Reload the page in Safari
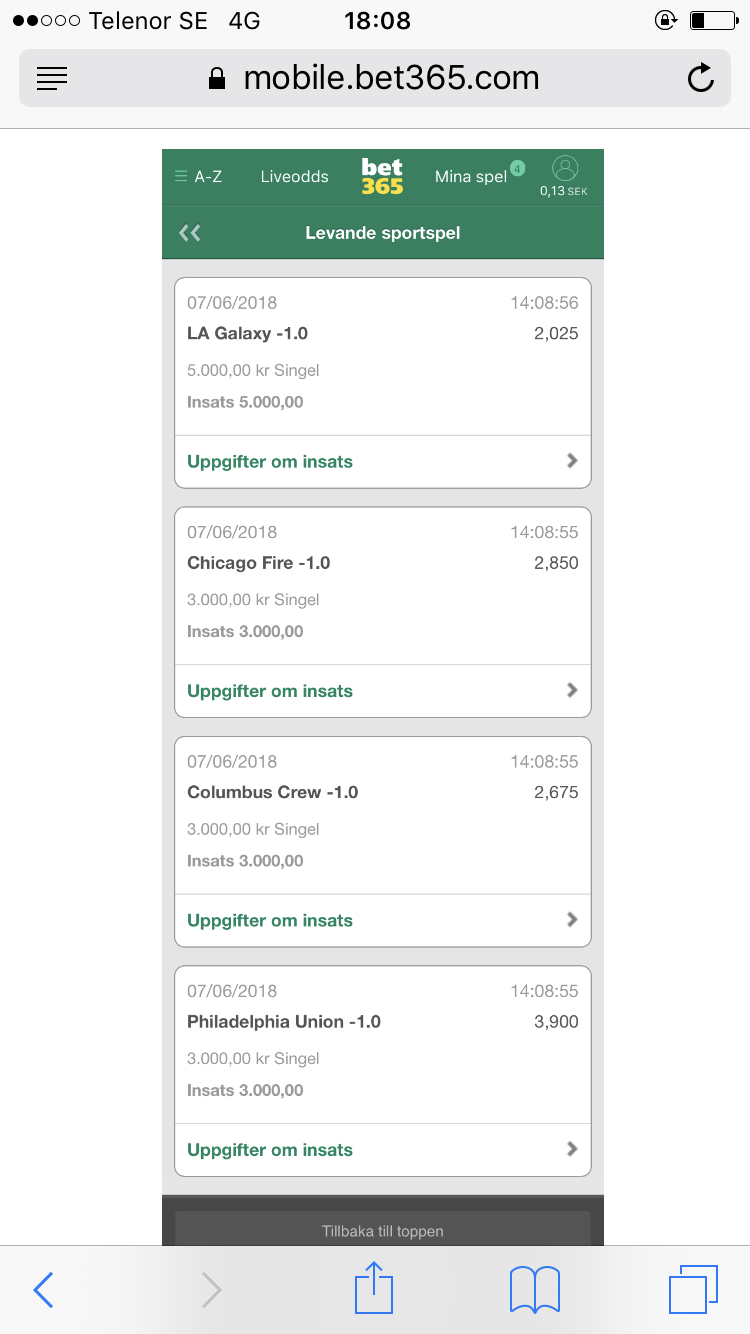 (701, 78)
